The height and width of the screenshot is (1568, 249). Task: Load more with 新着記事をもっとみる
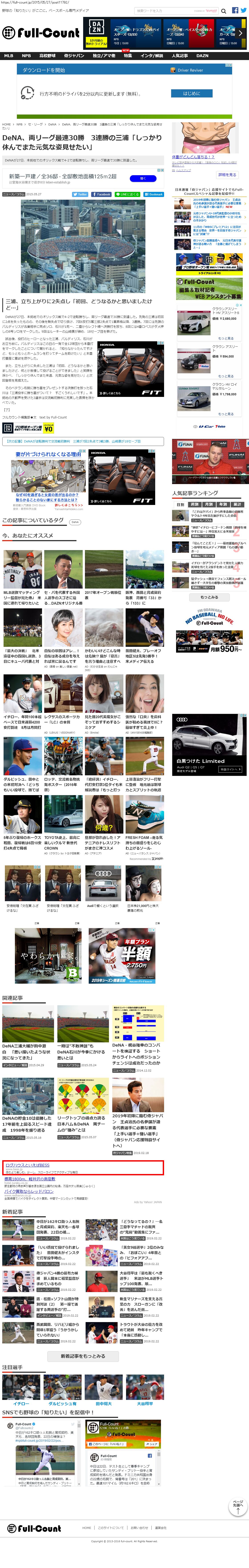[x=83, y=1356]
